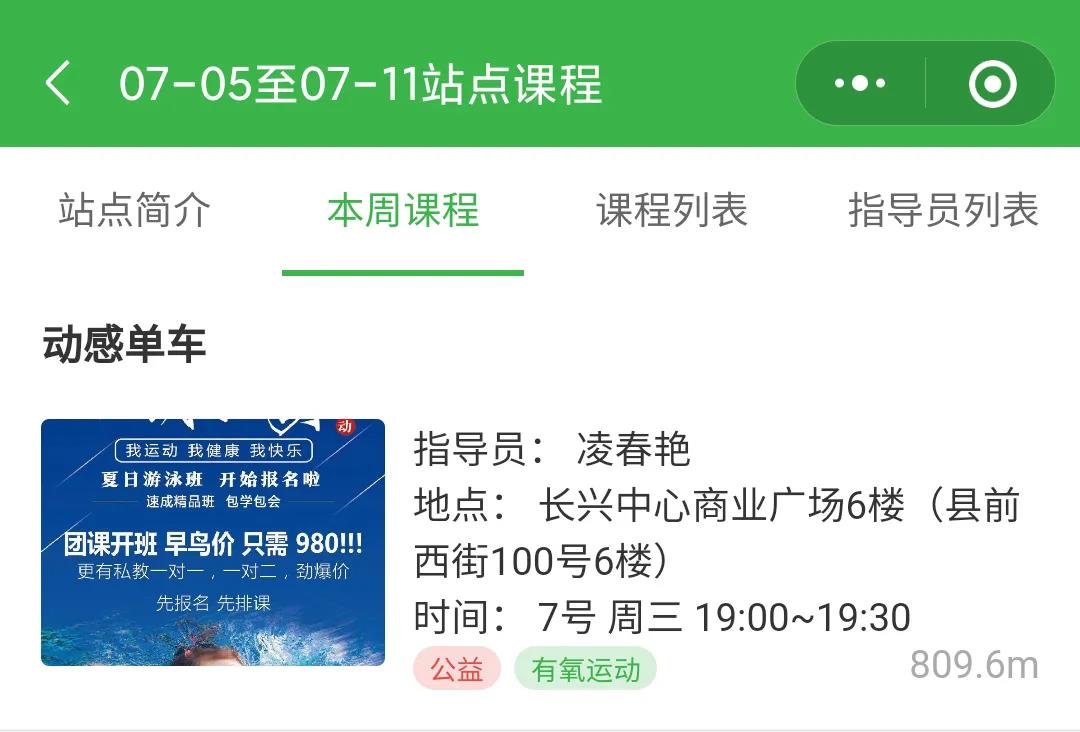Viewport: 1080px width, 732px height.
Task: Switch to the 站点简介 tab
Action: point(134,211)
